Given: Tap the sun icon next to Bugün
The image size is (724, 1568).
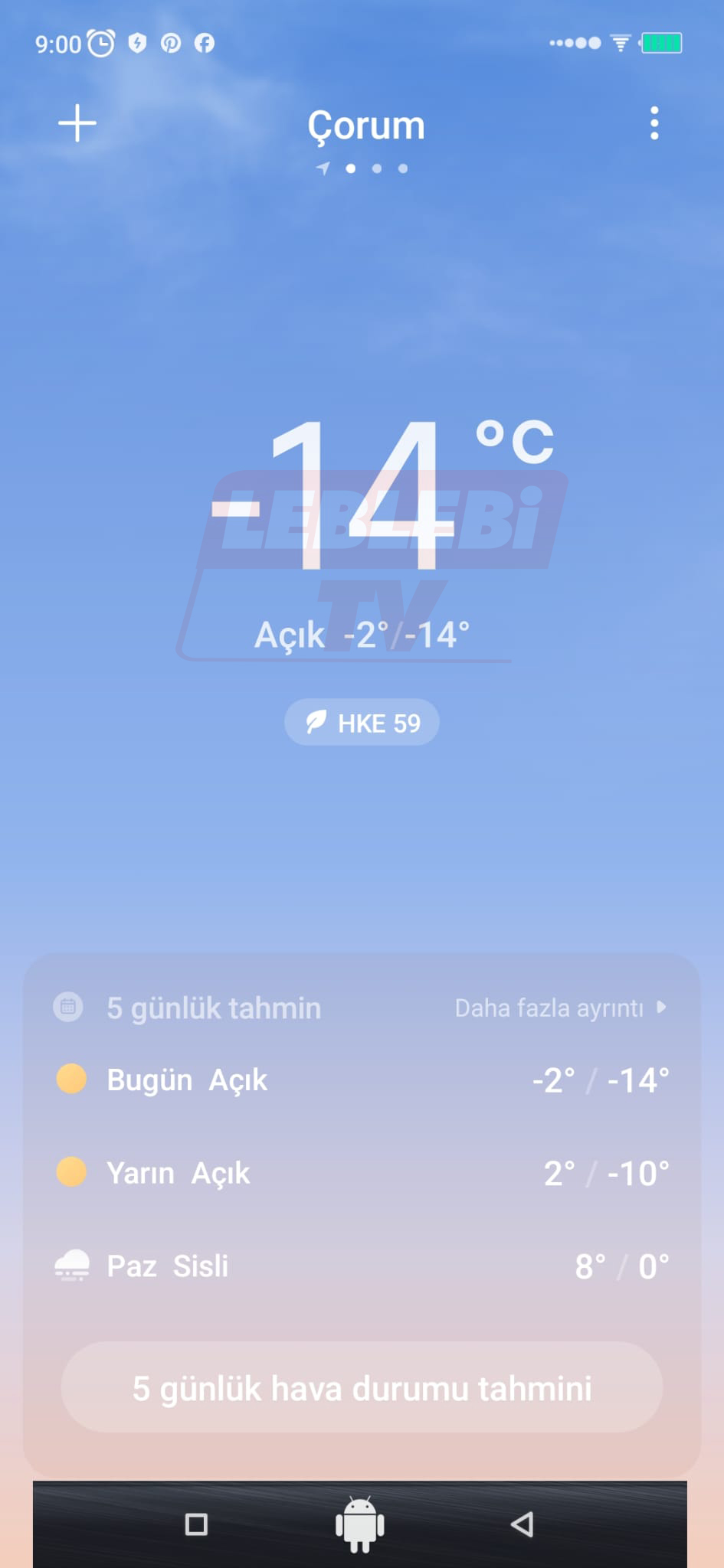Looking at the screenshot, I should pos(71,1079).
